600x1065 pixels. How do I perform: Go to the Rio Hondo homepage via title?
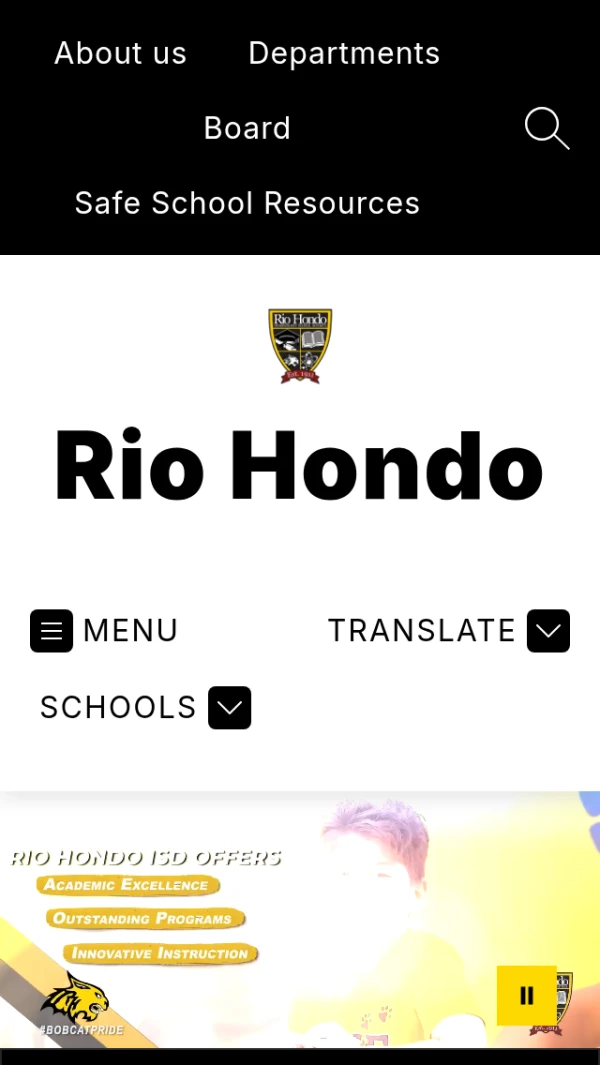[x=298, y=465]
